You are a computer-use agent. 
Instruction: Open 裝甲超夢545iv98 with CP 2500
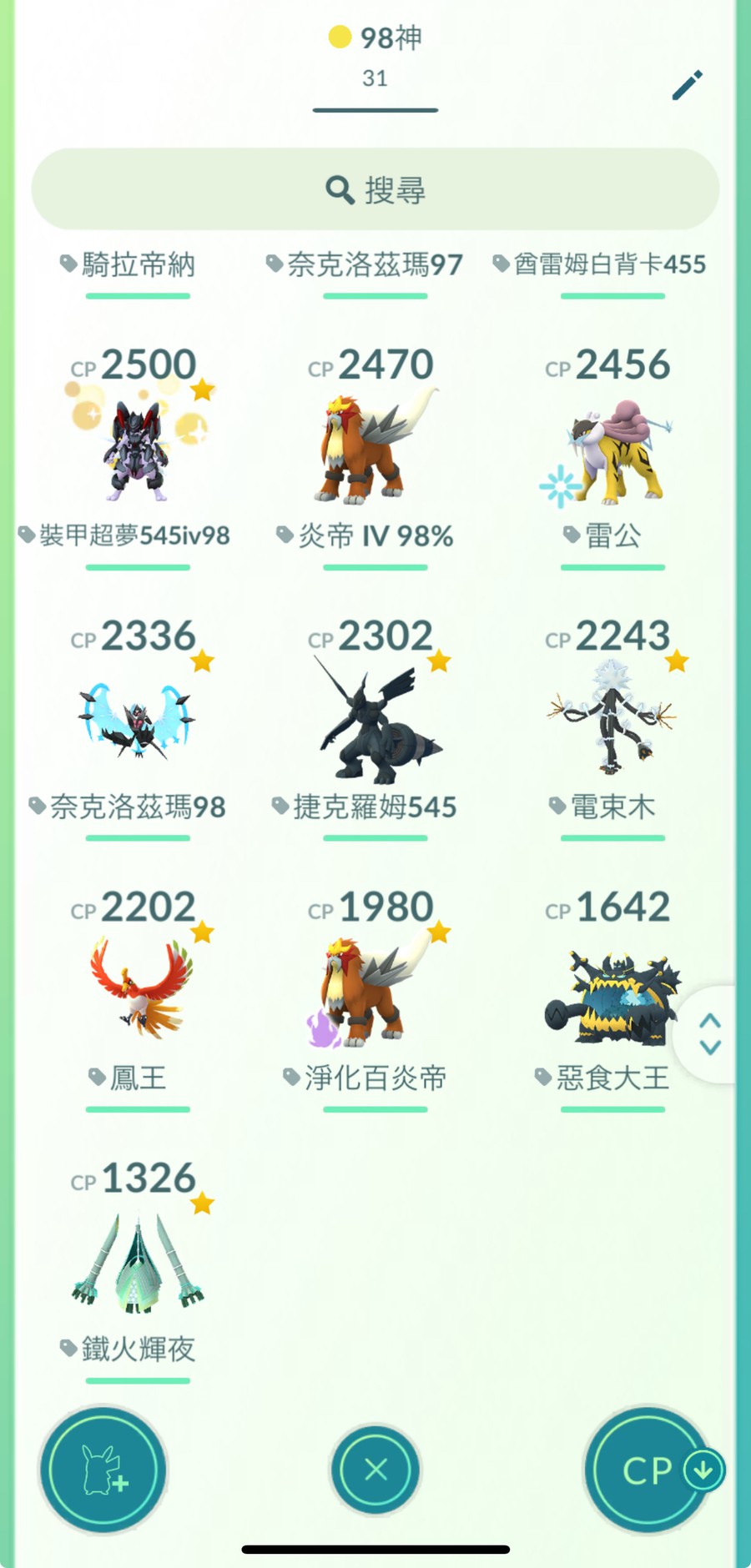(x=137, y=450)
